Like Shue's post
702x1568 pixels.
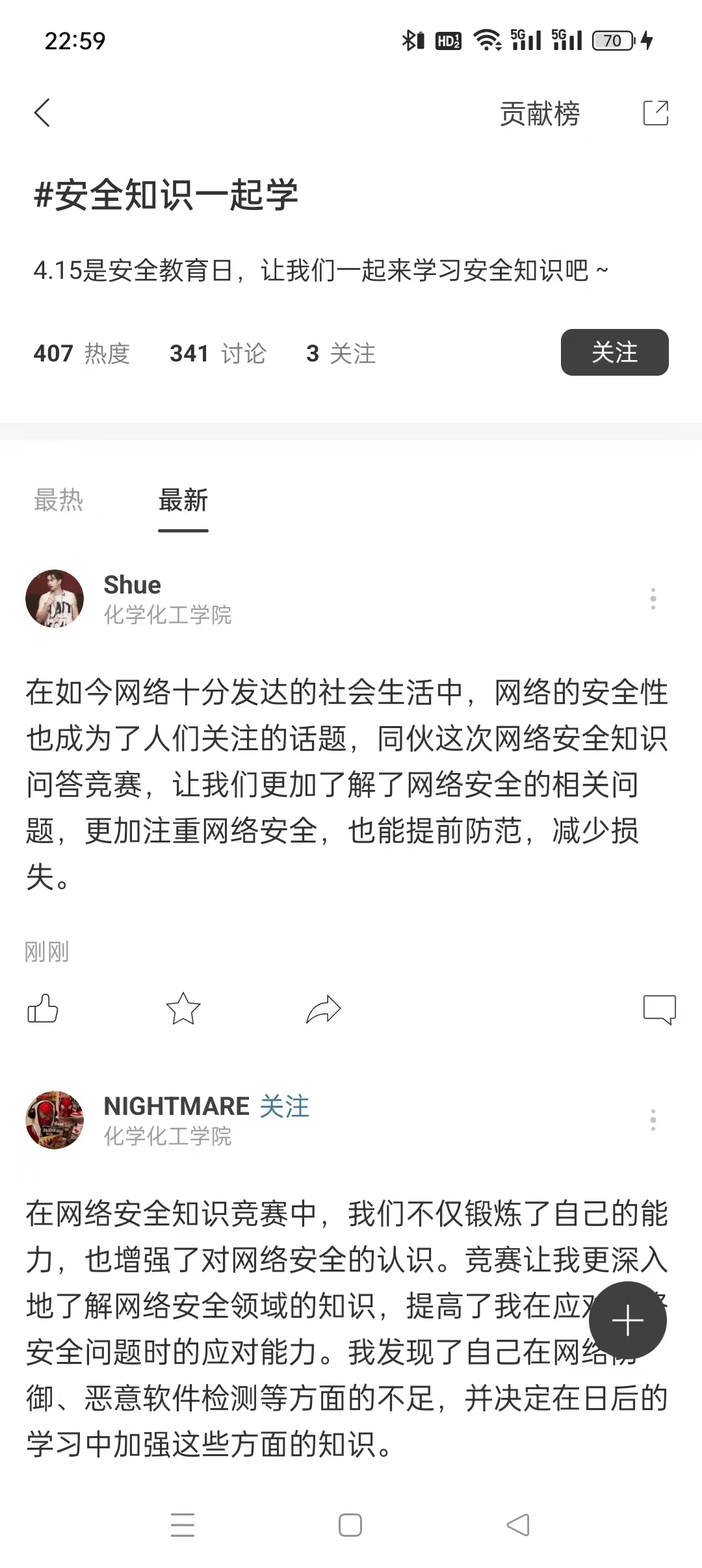(x=43, y=1010)
